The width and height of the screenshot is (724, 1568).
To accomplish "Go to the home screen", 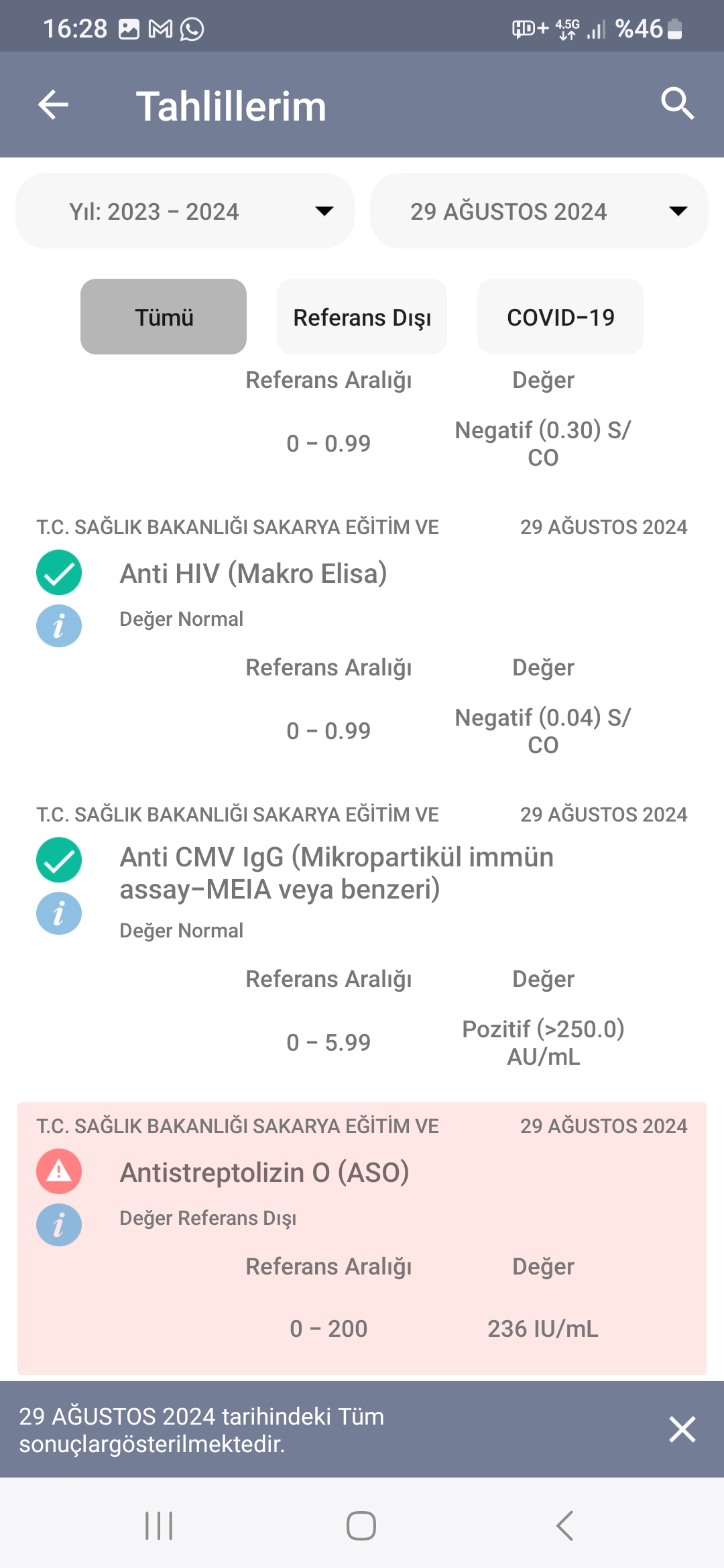I will click(361, 1526).
